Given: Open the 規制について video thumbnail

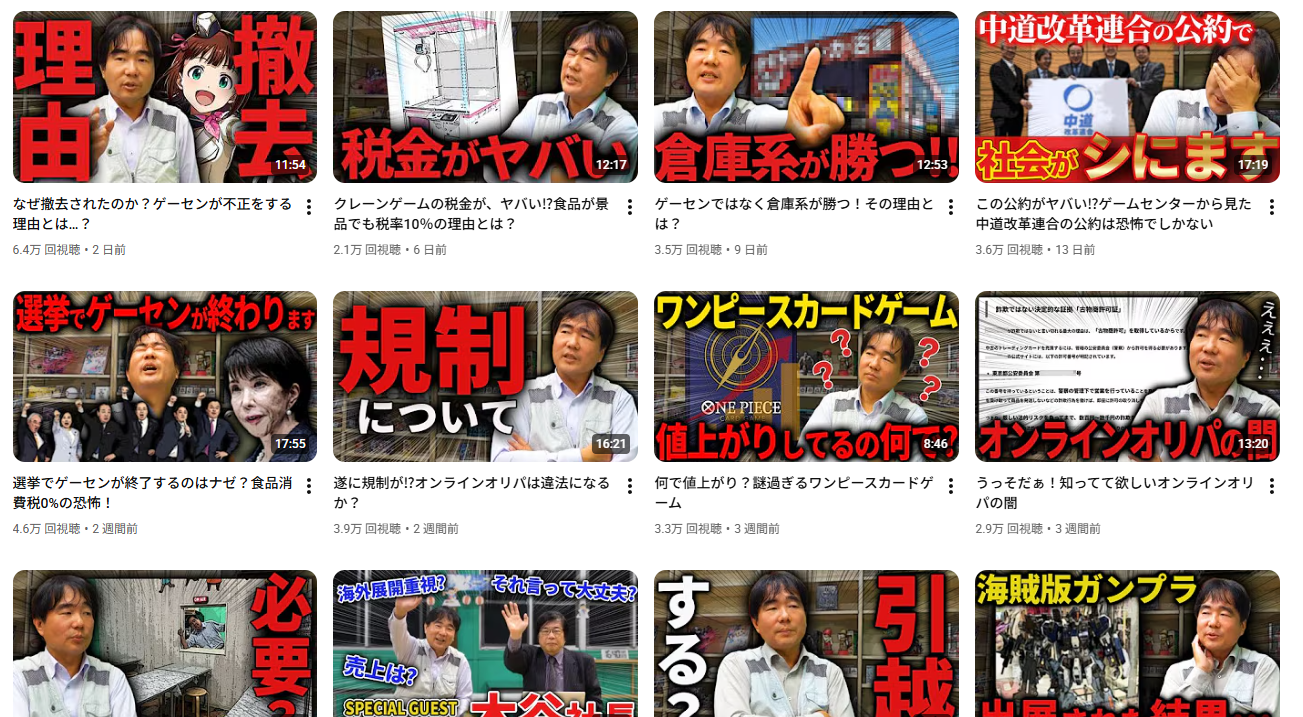Looking at the screenshot, I should [485, 376].
